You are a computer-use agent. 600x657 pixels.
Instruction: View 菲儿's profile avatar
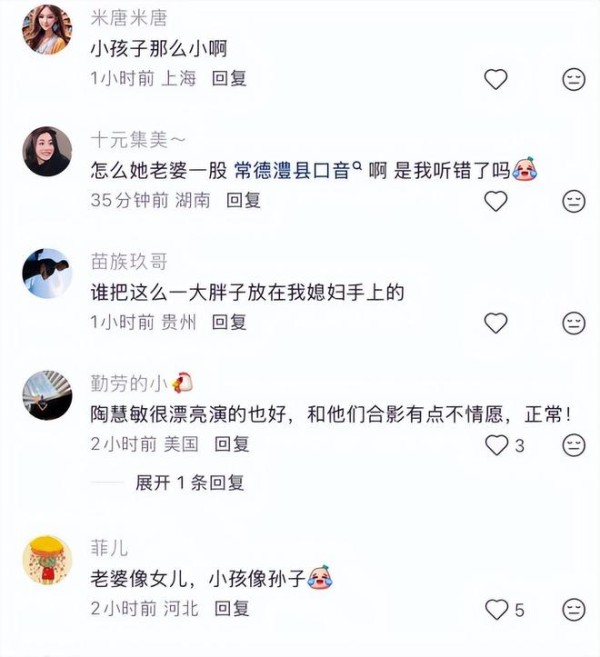(47, 560)
